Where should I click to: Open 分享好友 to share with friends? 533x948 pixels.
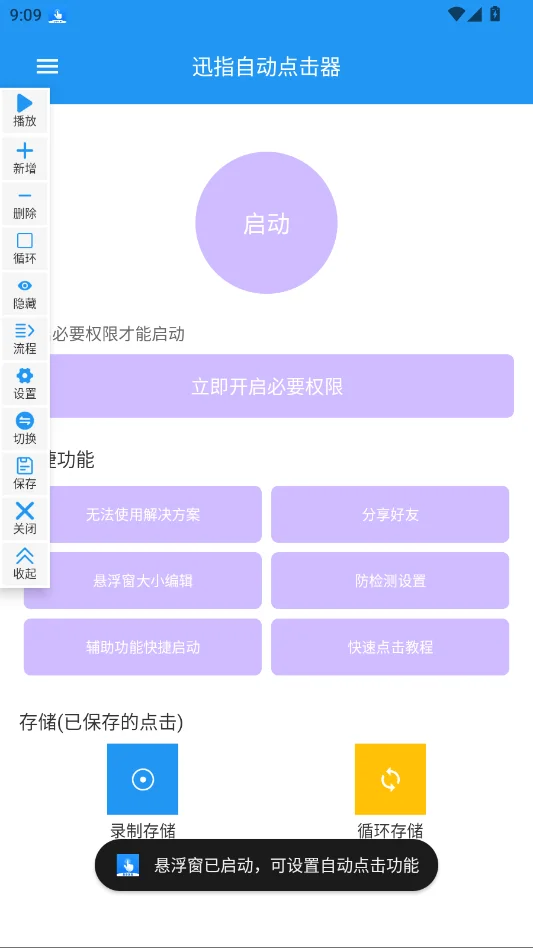[390, 515]
